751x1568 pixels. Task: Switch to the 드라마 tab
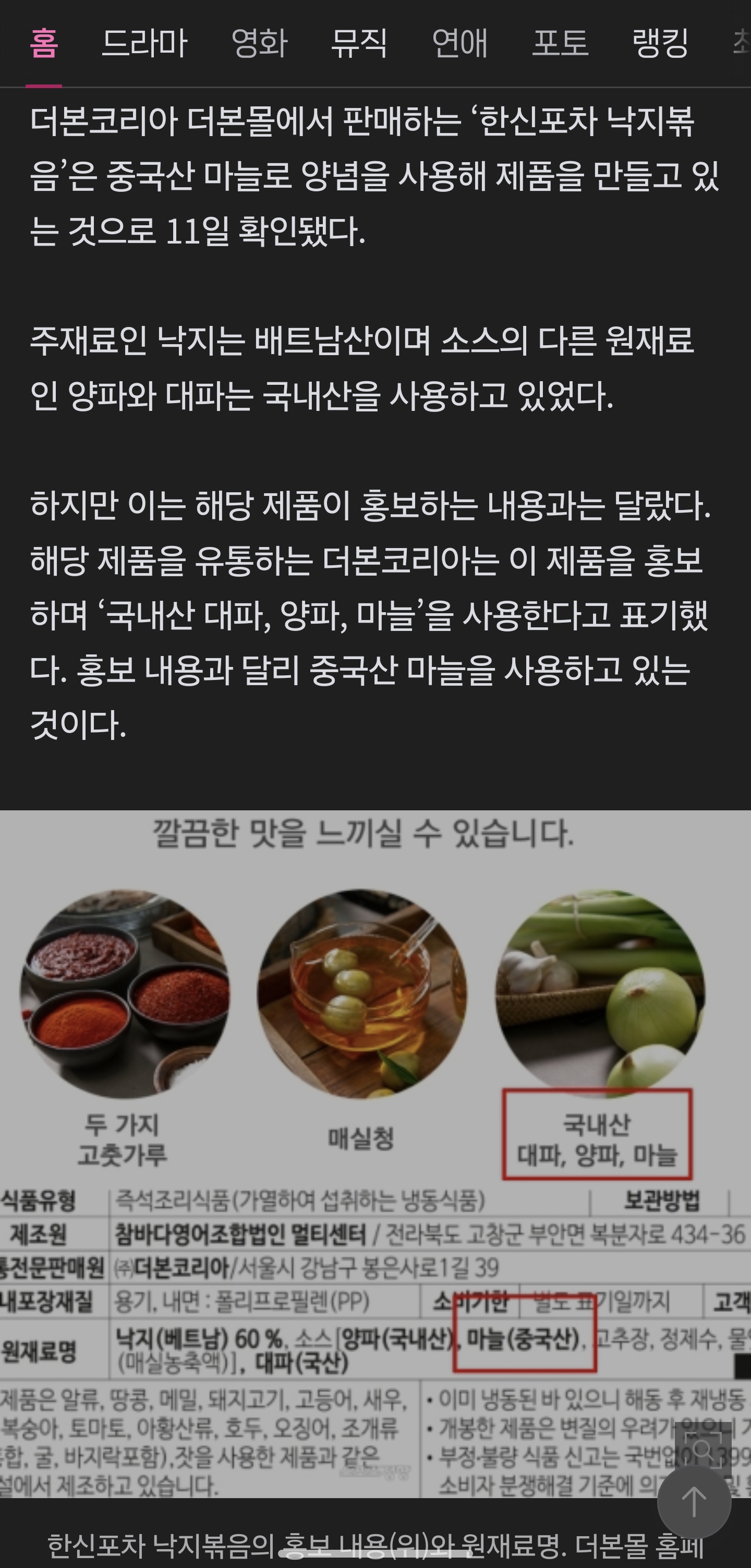[144, 43]
